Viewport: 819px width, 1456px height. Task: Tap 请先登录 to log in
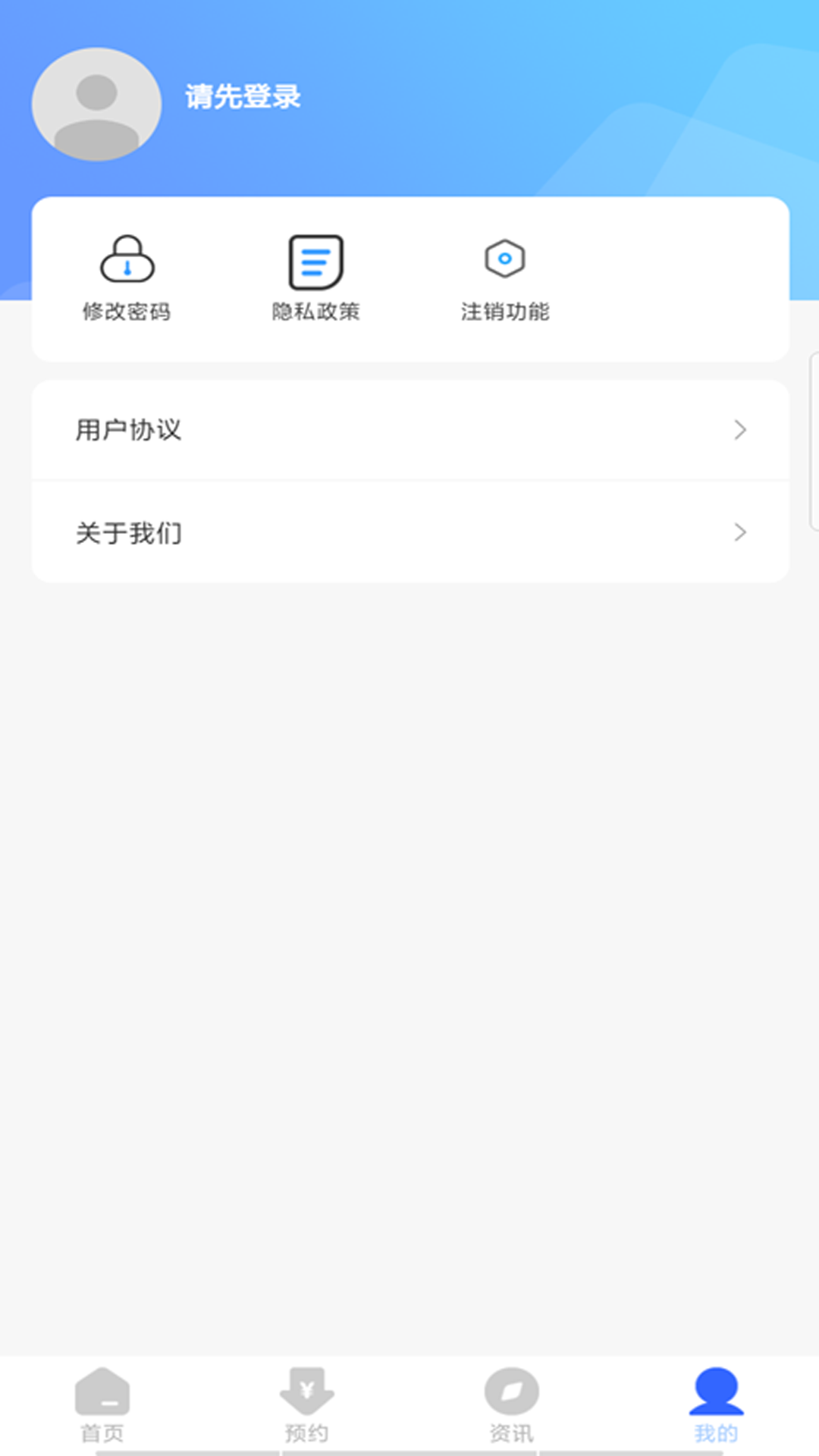pos(243,97)
